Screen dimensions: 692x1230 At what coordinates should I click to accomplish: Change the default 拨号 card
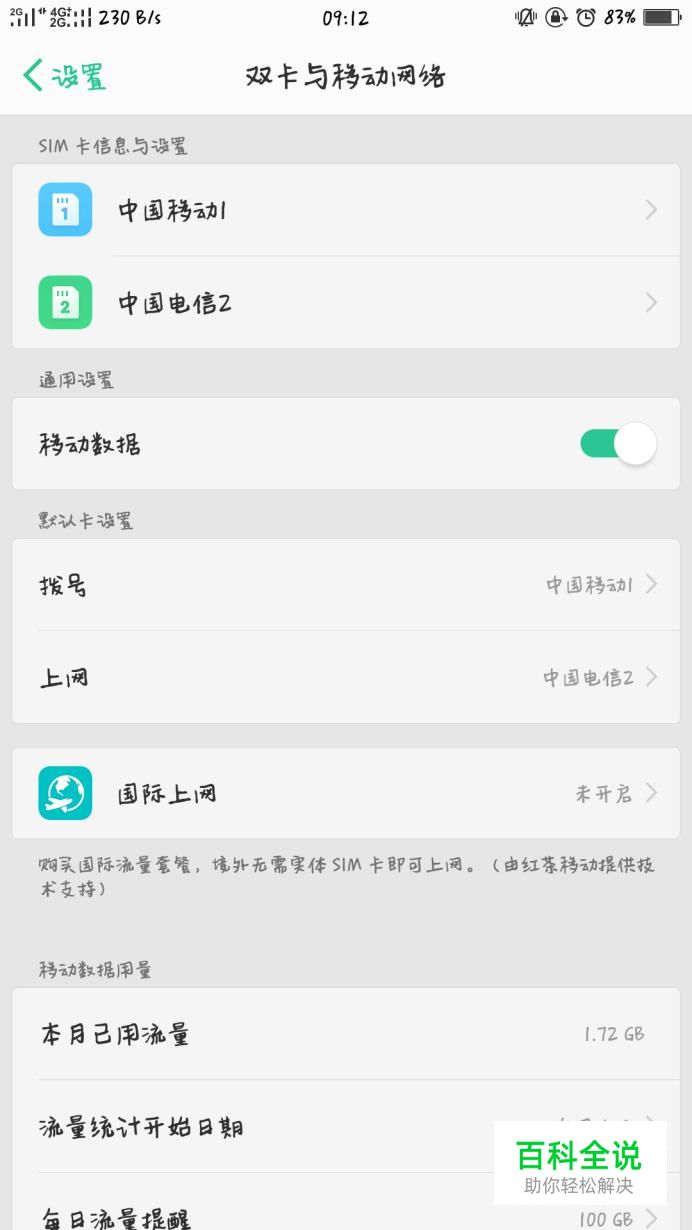[x=346, y=585]
